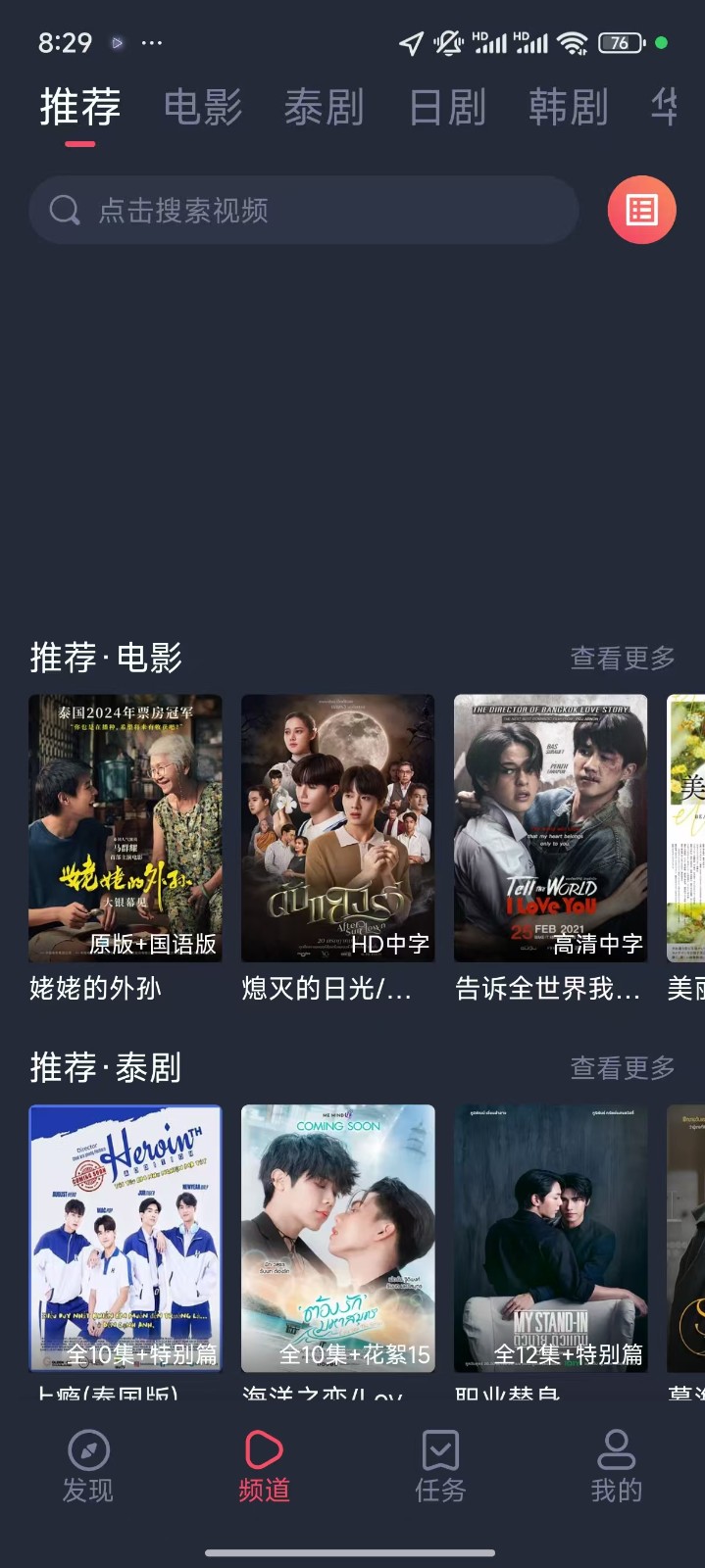Select the 韩剧 tab
705x1568 pixels.
569,107
